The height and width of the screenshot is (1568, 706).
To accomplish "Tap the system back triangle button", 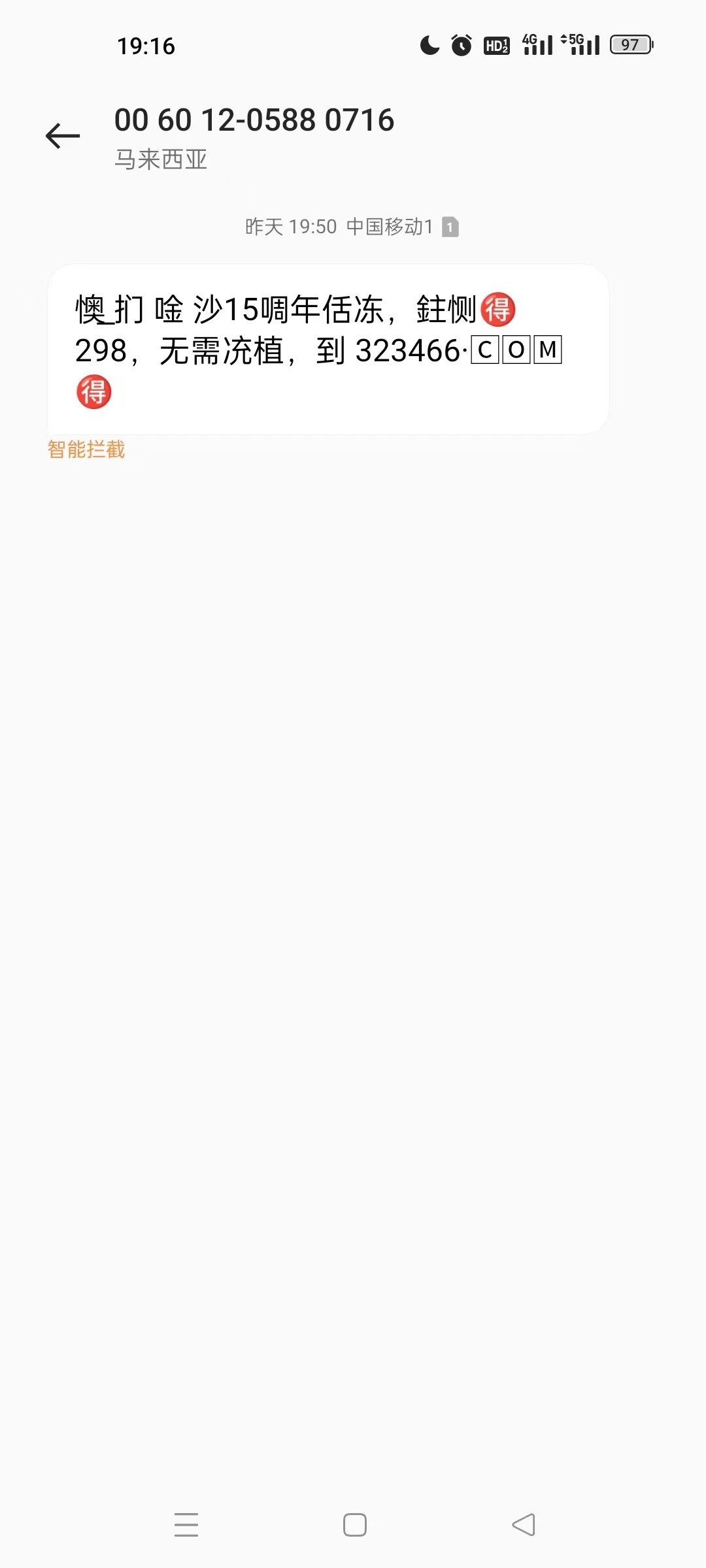I will point(523,1524).
